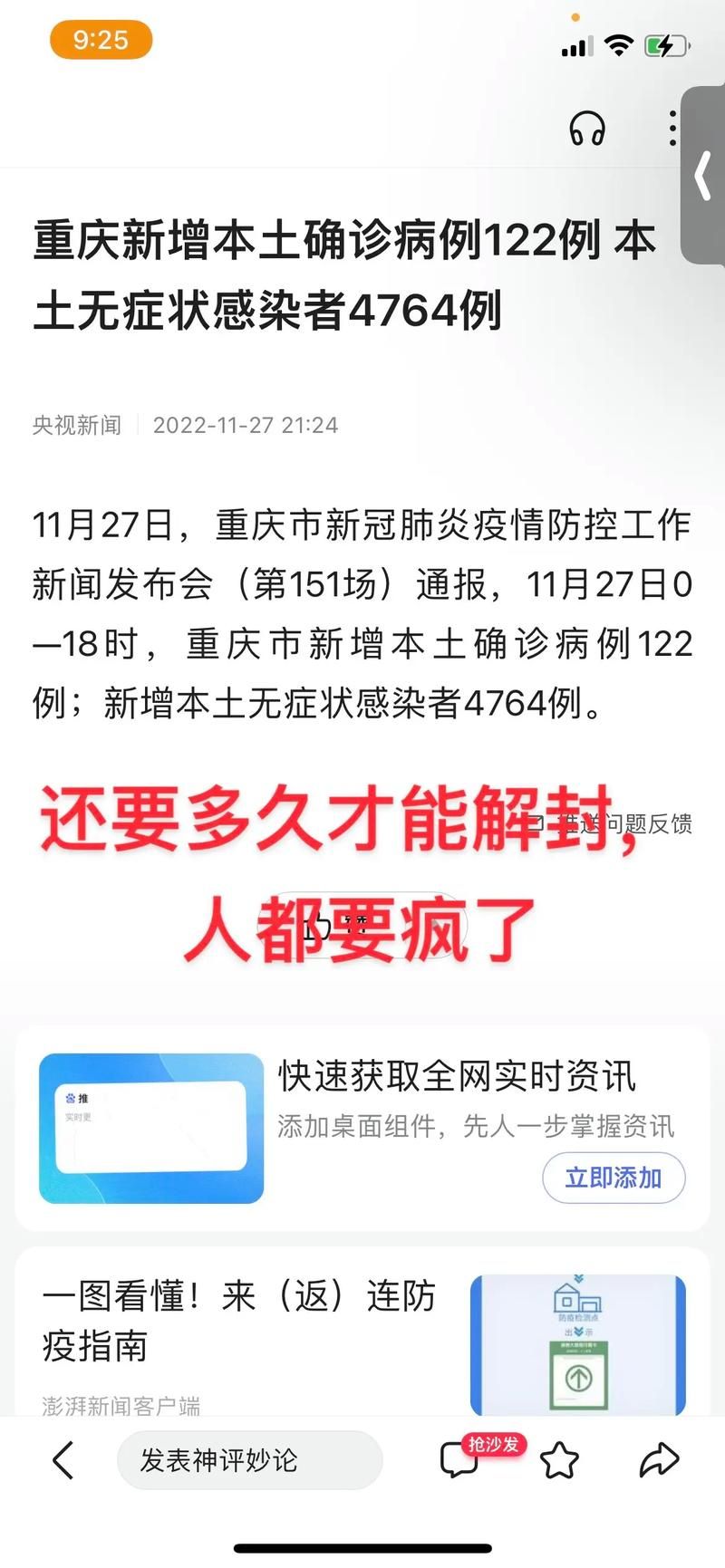Tap the star icon to favorite article
Viewport: 725px width, 1568px height.
559,1459
